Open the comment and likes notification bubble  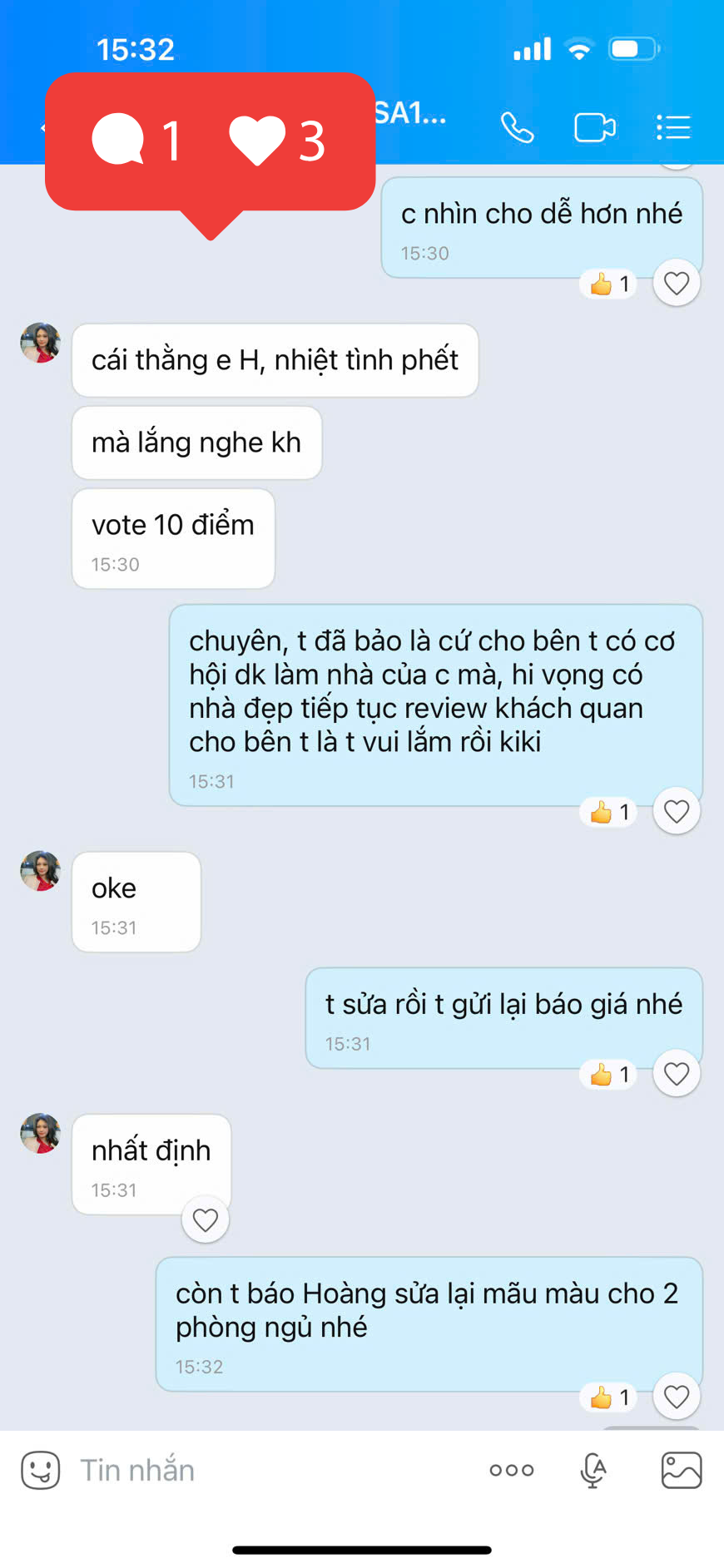point(210,143)
